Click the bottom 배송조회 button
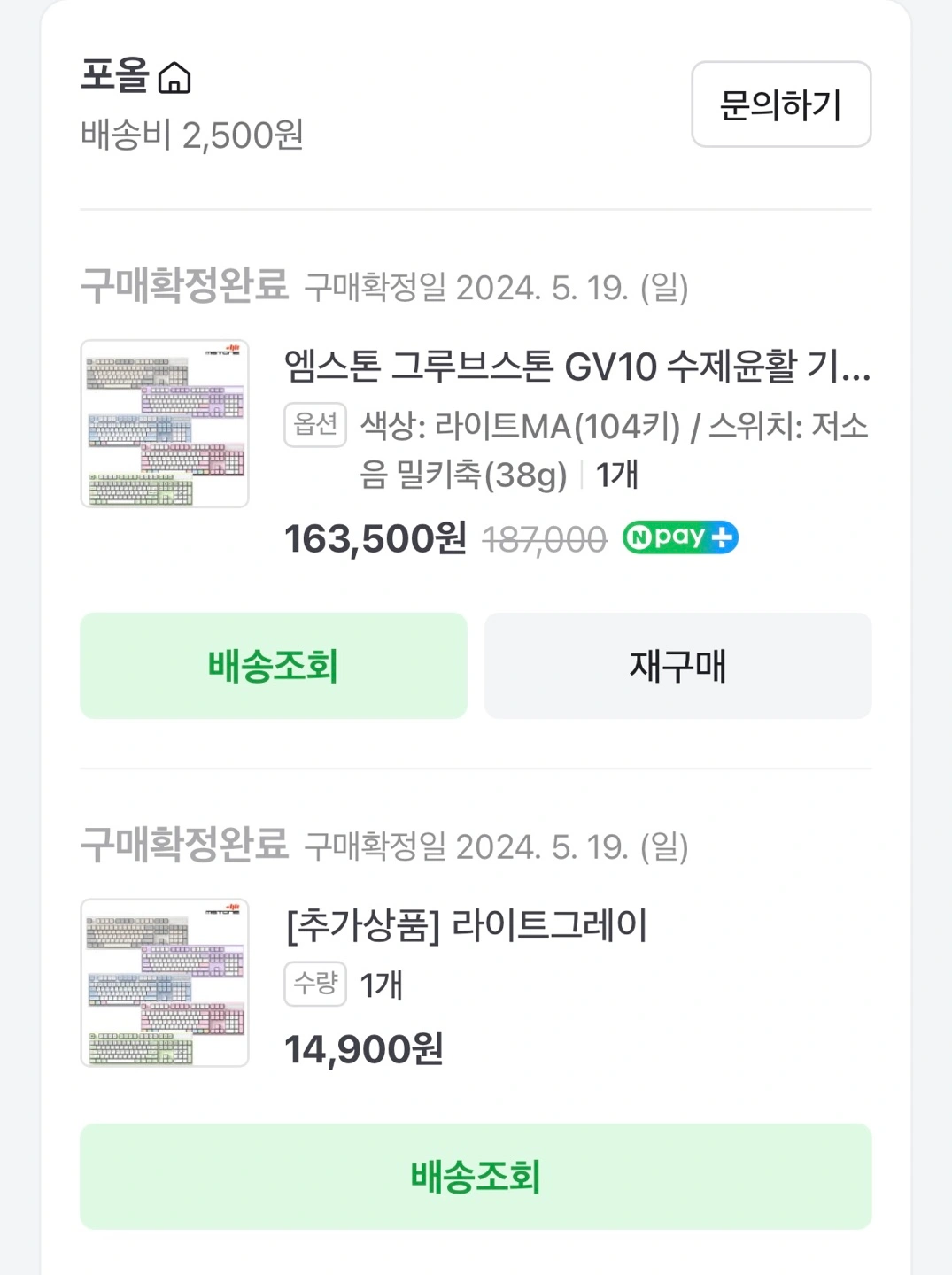Screen dimensions: 952x1275 tap(476, 1178)
